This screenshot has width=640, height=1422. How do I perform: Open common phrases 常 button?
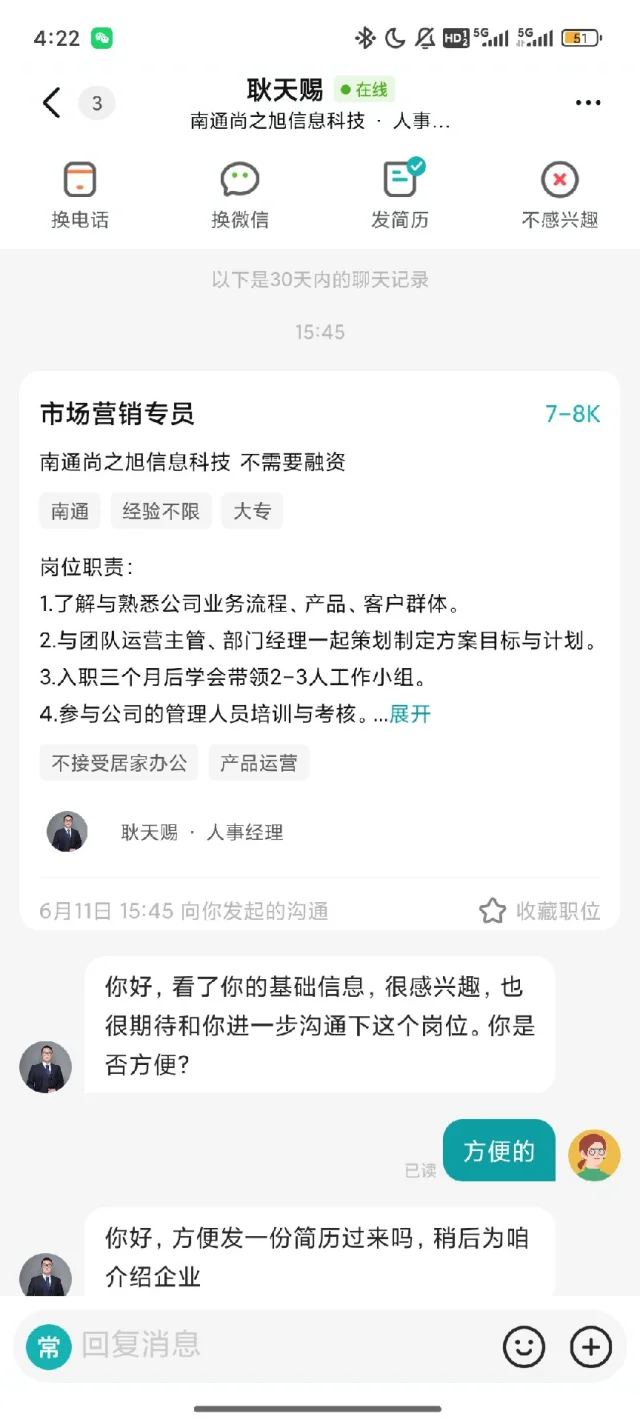click(x=48, y=1347)
